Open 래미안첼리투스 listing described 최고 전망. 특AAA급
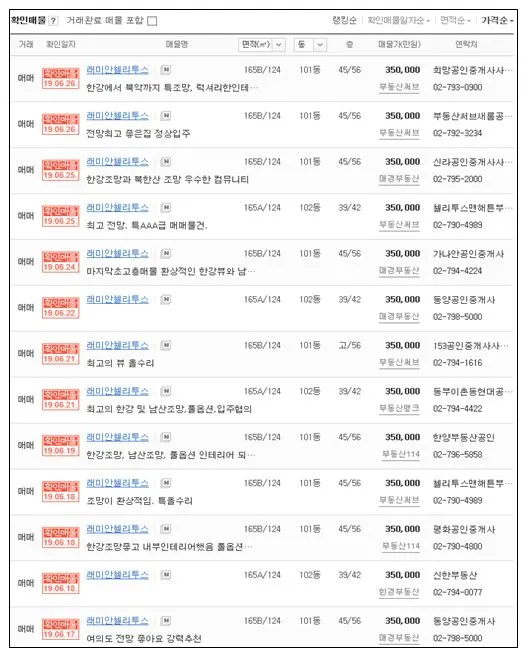The width and height of the screenshot is (528, 660). [x=117, y=208]
